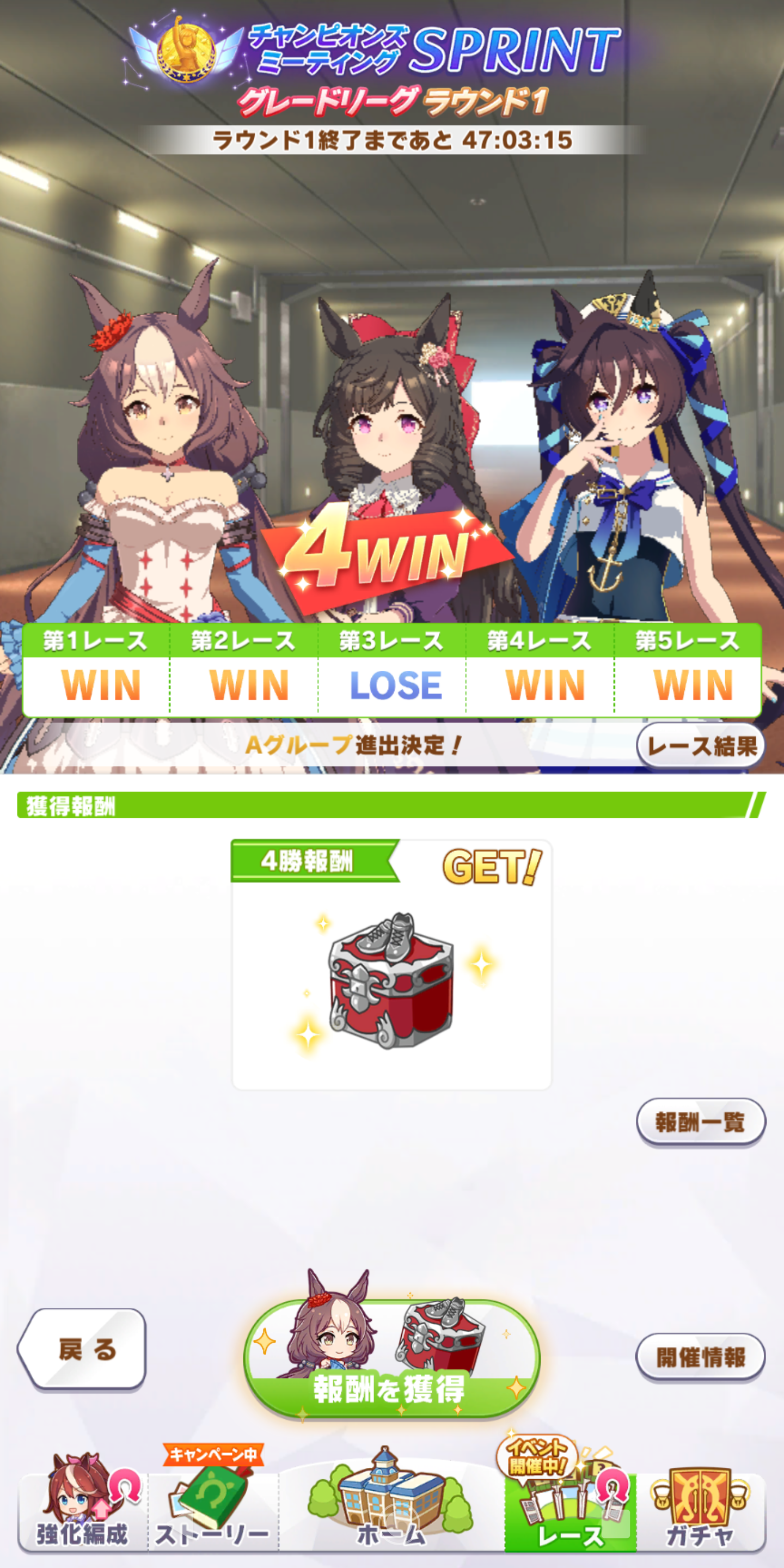The height and width of the screenshot is (1568, 784).
Task: Tap the 4勝報酬 reward box card
Action: [391, 965]
